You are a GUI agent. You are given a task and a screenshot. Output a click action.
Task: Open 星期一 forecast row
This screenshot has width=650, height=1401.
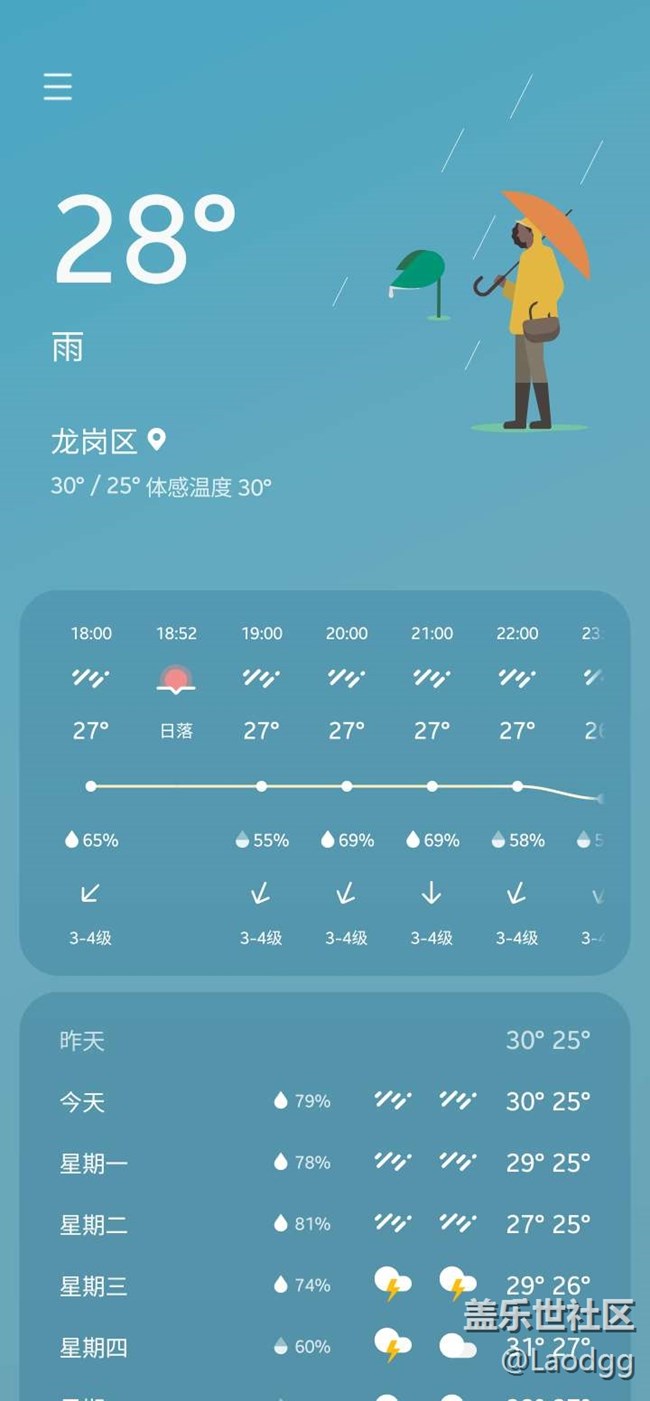[325, 1163]
